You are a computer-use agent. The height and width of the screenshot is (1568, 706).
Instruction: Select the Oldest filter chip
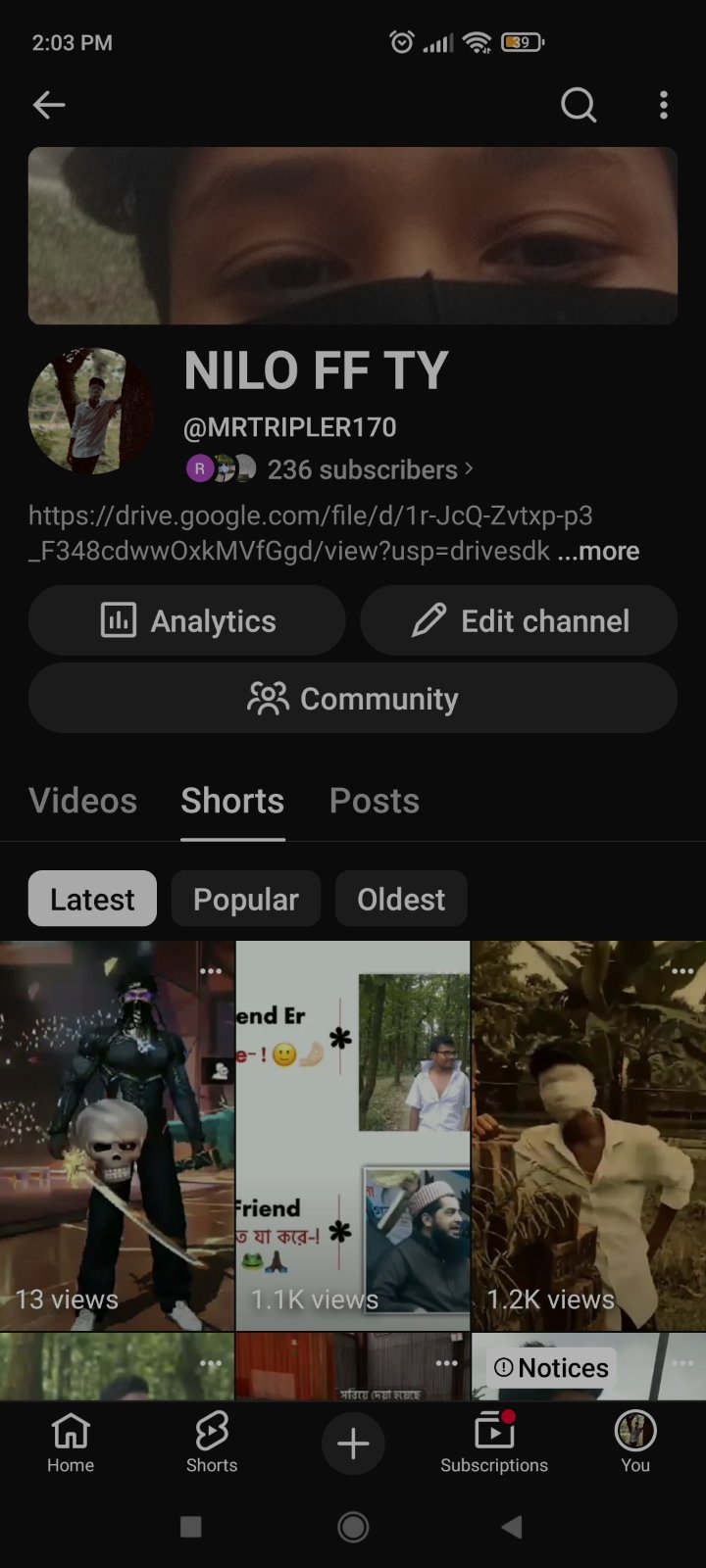401,899
